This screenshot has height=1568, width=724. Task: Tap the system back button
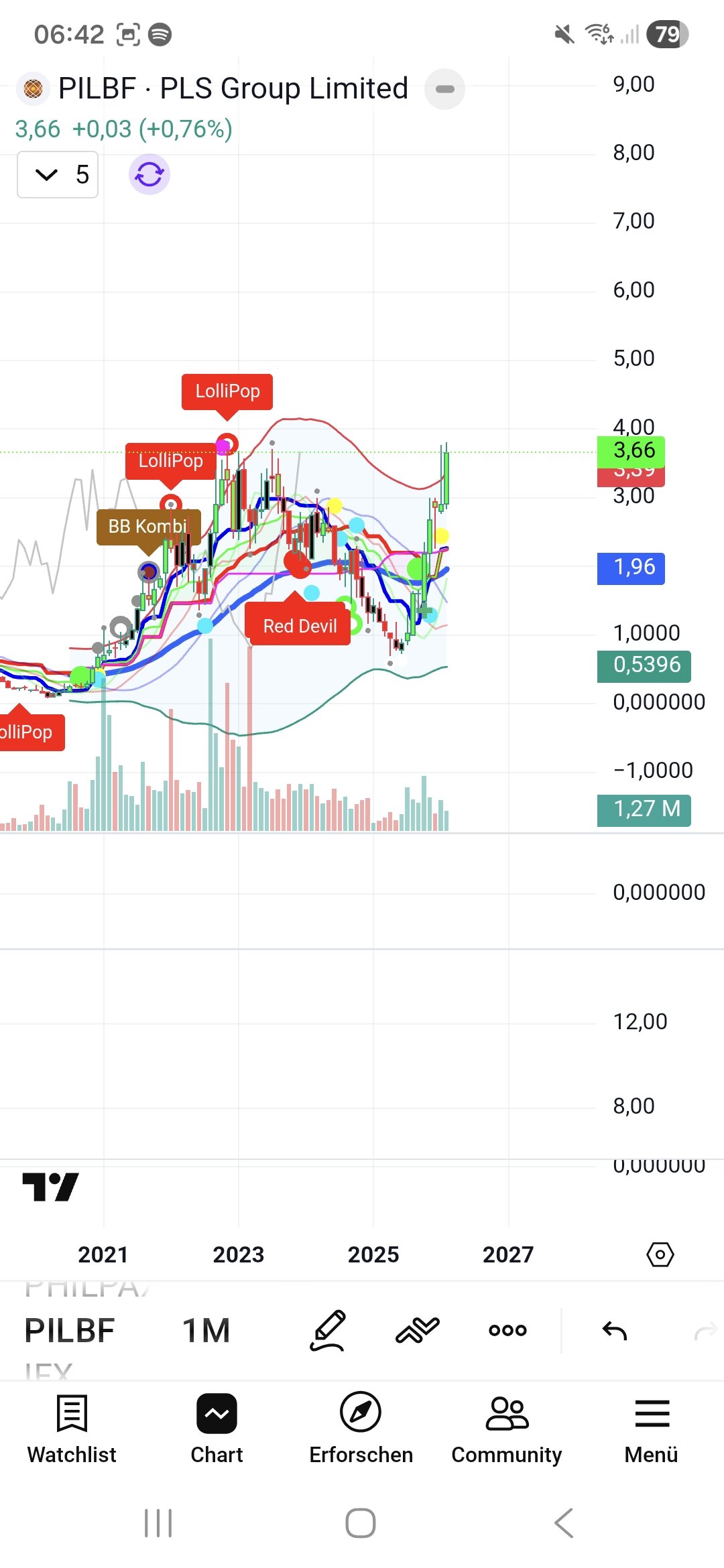[x=564, y=1523]
